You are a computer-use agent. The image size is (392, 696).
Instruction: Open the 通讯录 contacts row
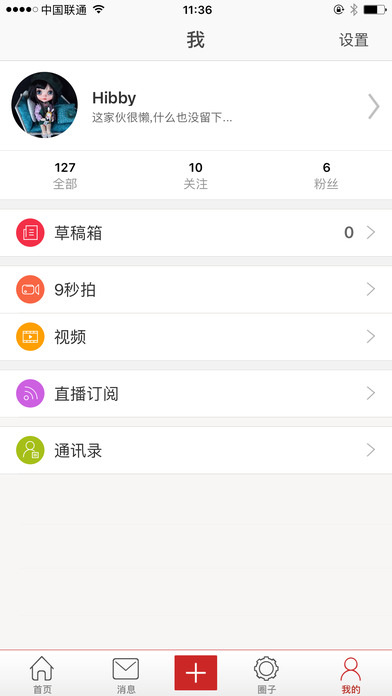[x=196, y=450]
